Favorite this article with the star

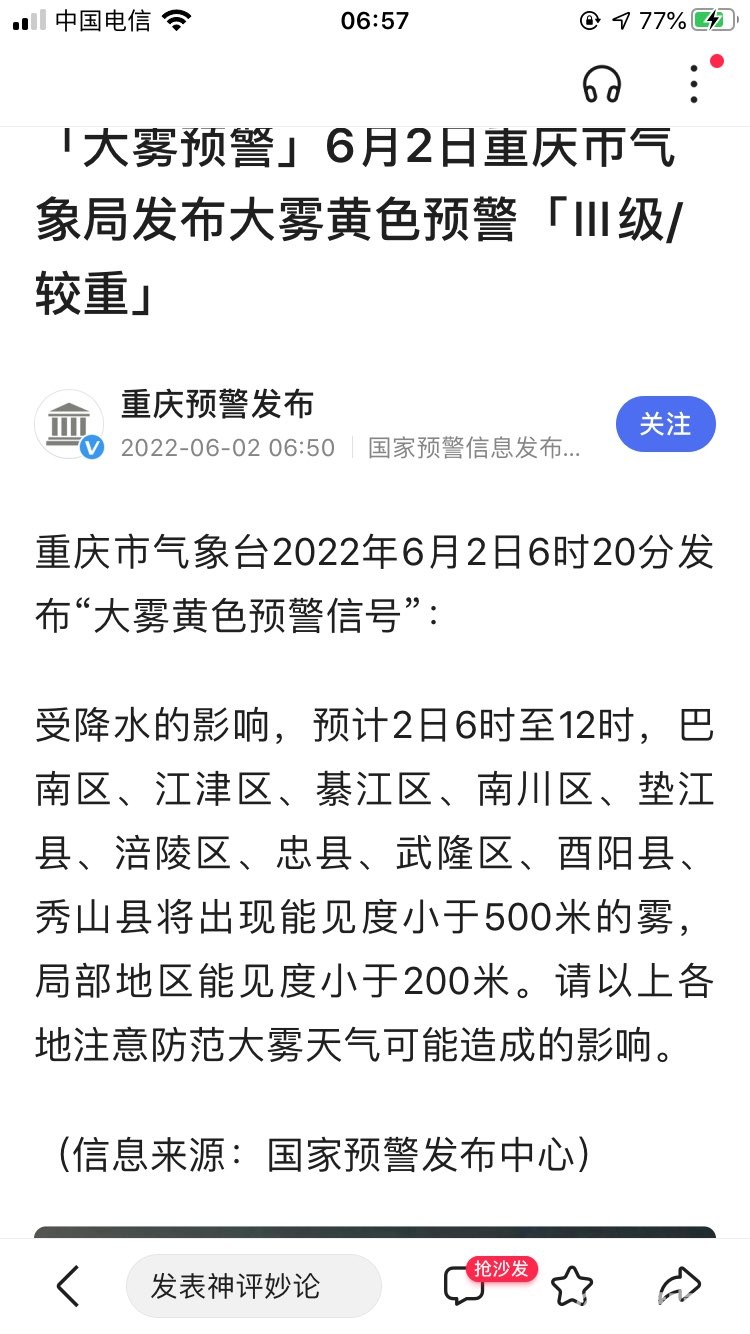(572, 1287)
